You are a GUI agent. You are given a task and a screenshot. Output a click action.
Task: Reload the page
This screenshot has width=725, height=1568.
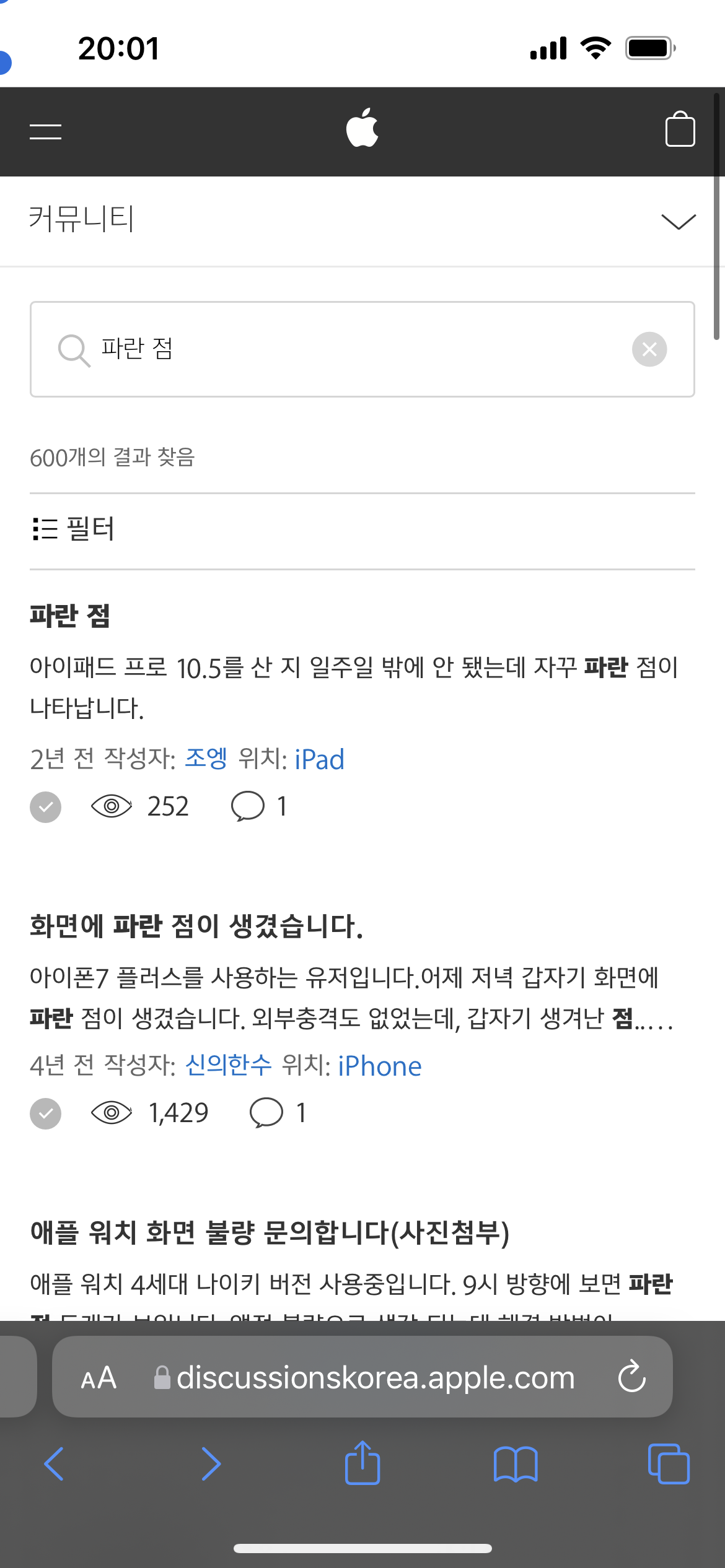(631, 1377)
